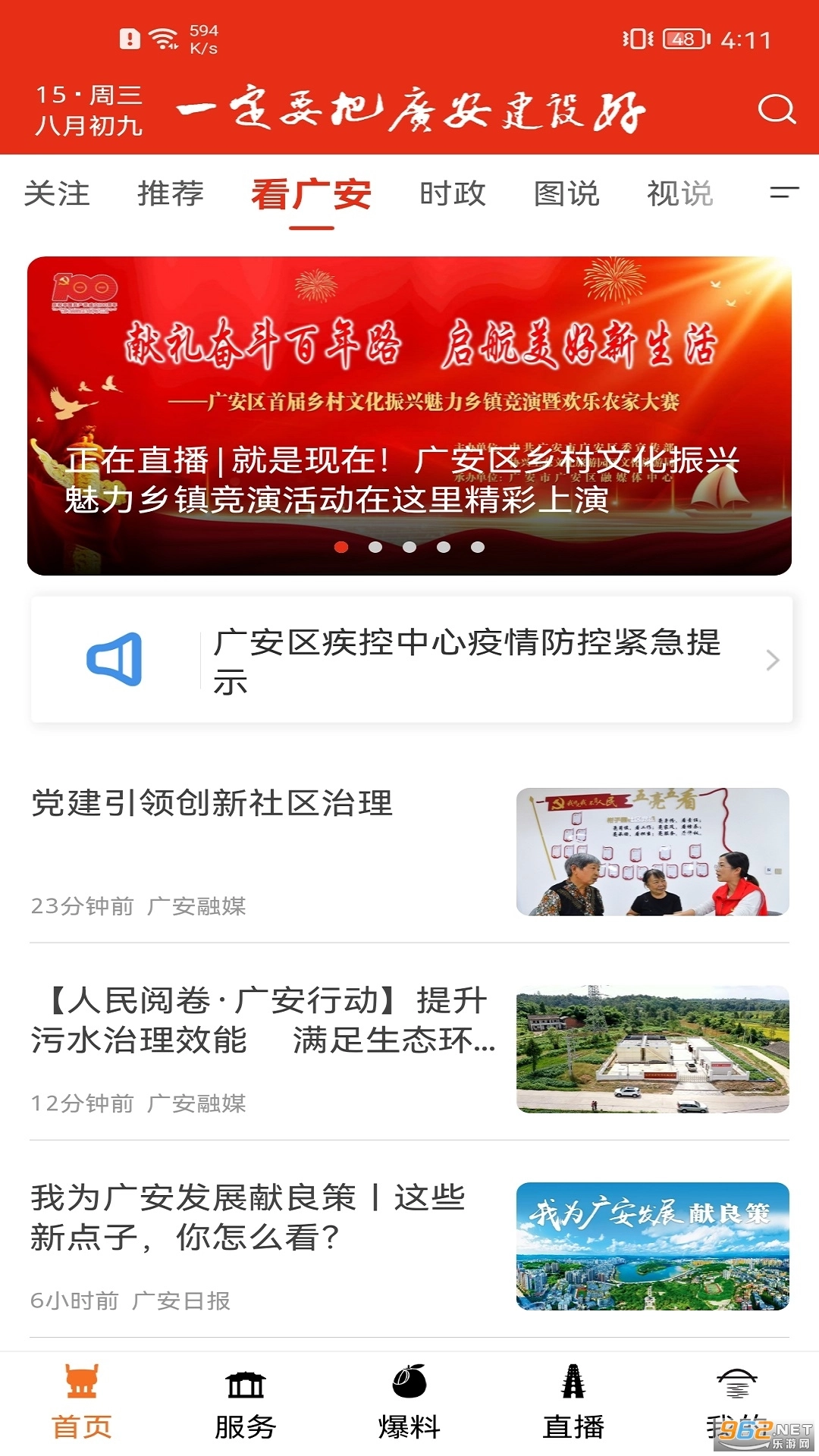Select the 关注 tab

(x=57, y=195)
